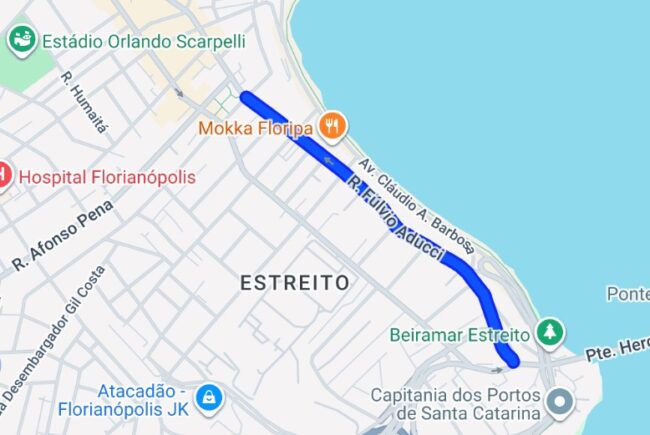The height and width of the screenshot is (435, 650).
Task: Select the Mokka Floripa restaurant pin
Action: 332,127
